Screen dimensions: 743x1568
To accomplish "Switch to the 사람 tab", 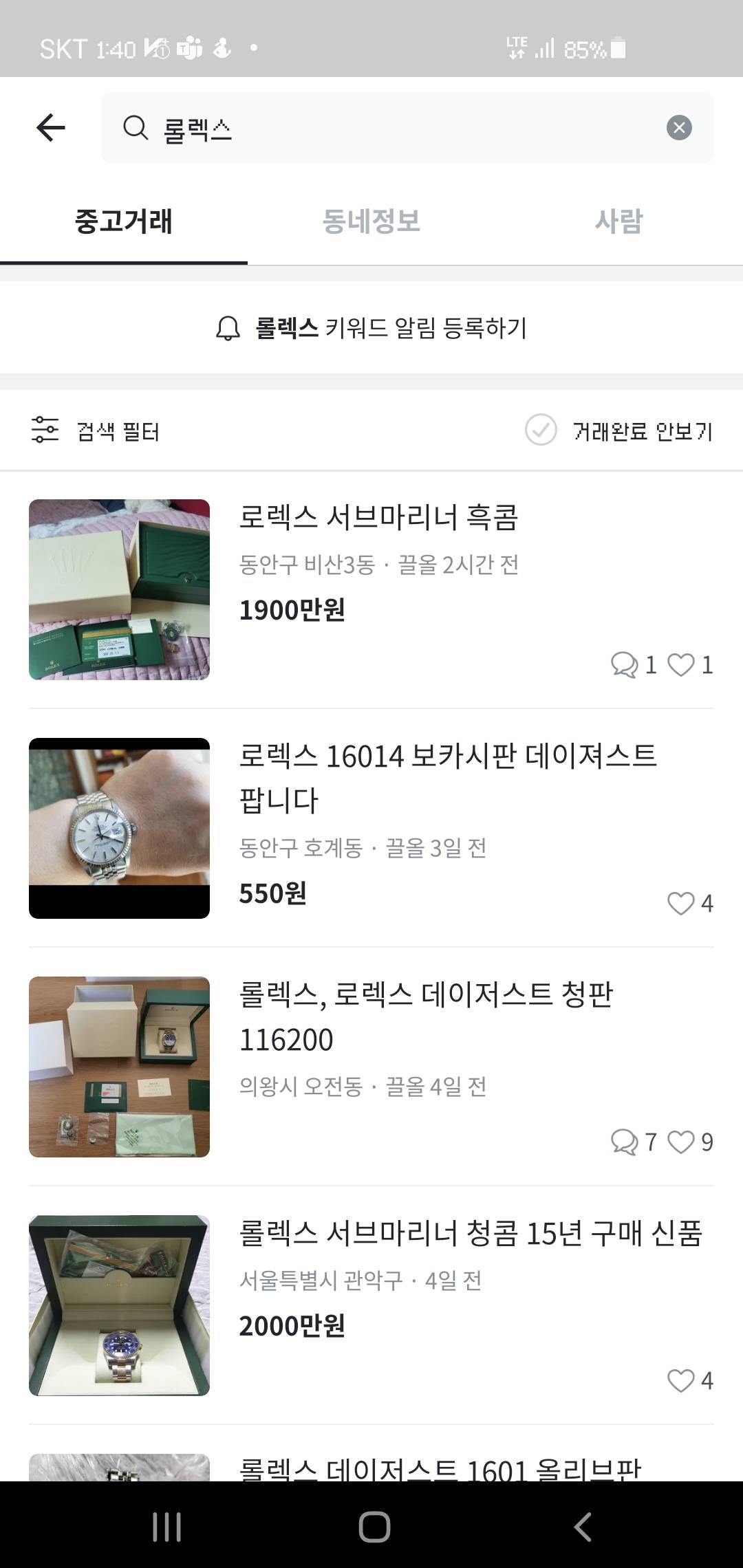I will coord(618,221).
